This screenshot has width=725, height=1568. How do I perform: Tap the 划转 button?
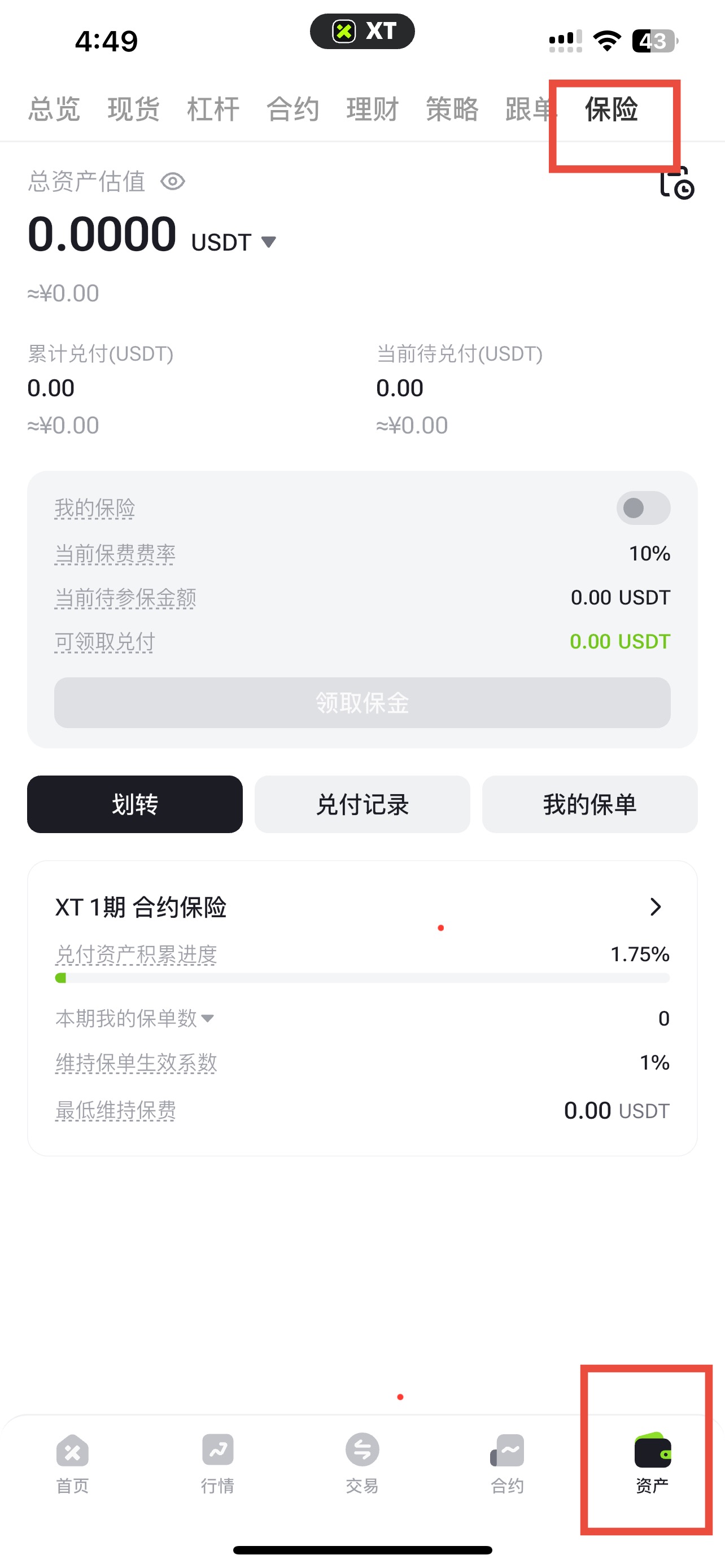point(134,804)
